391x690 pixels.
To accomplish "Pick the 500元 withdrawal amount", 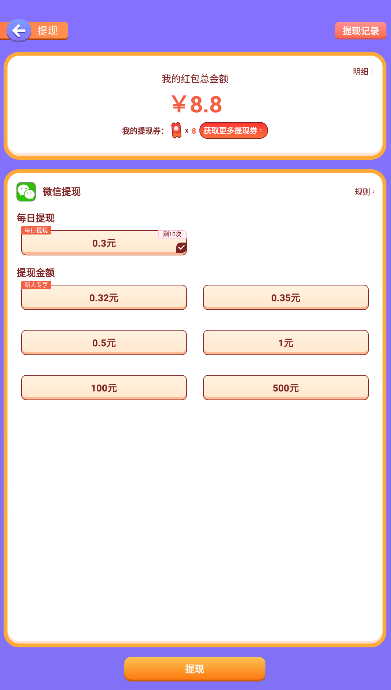I will point(286,388).
